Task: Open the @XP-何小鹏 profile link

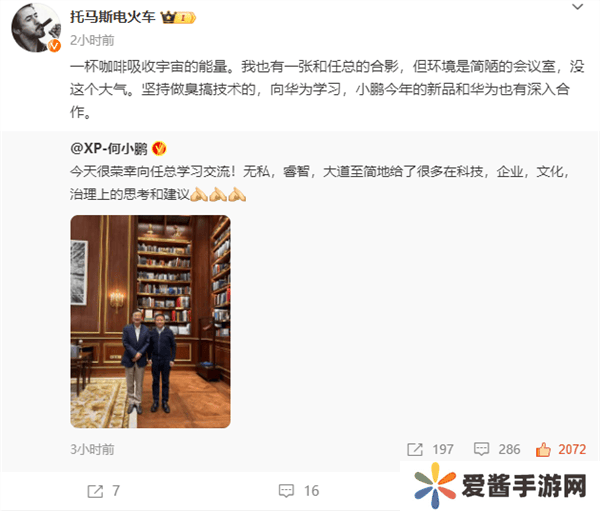Action: tap(108, 148)
